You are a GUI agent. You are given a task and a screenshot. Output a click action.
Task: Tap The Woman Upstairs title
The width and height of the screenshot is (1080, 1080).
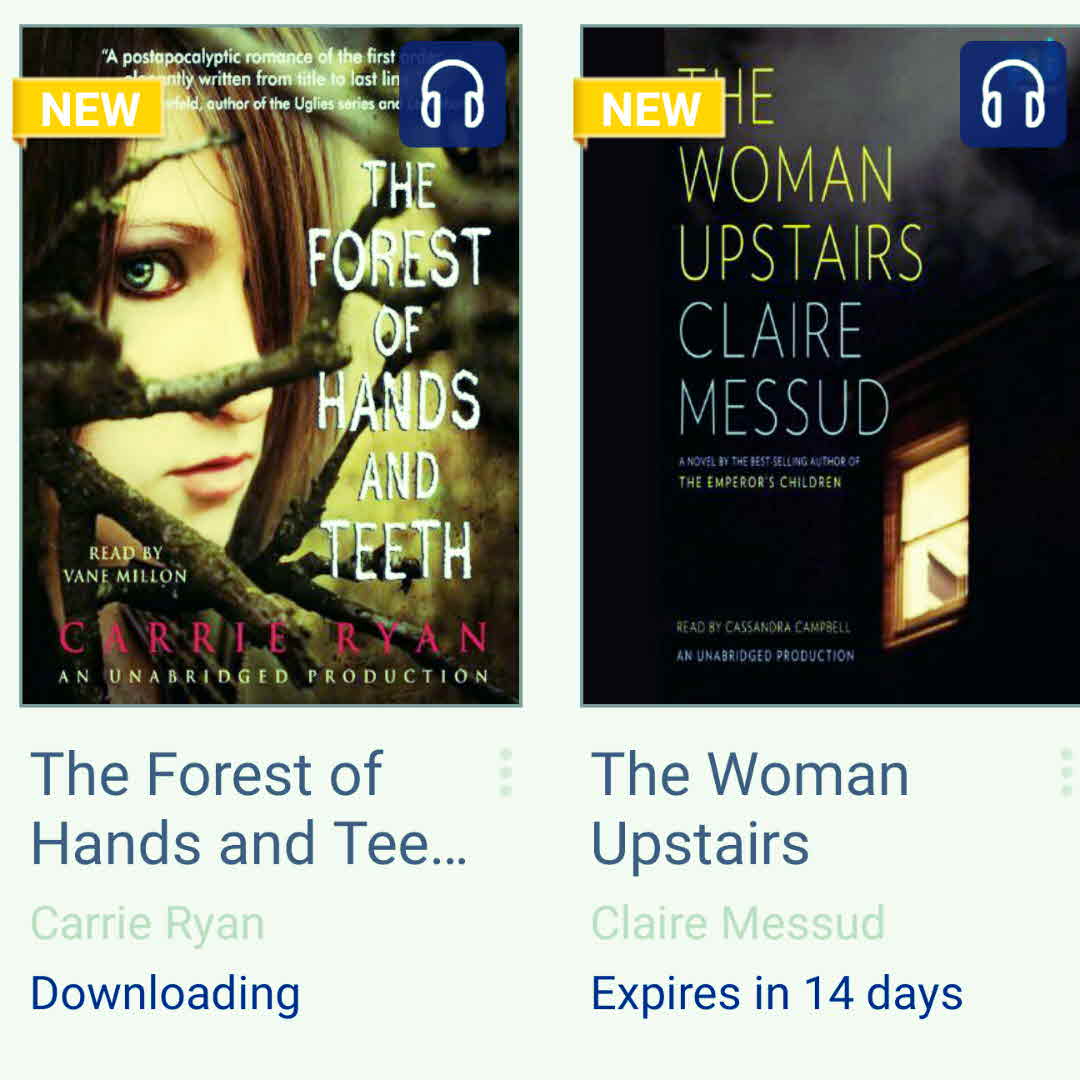750,808
